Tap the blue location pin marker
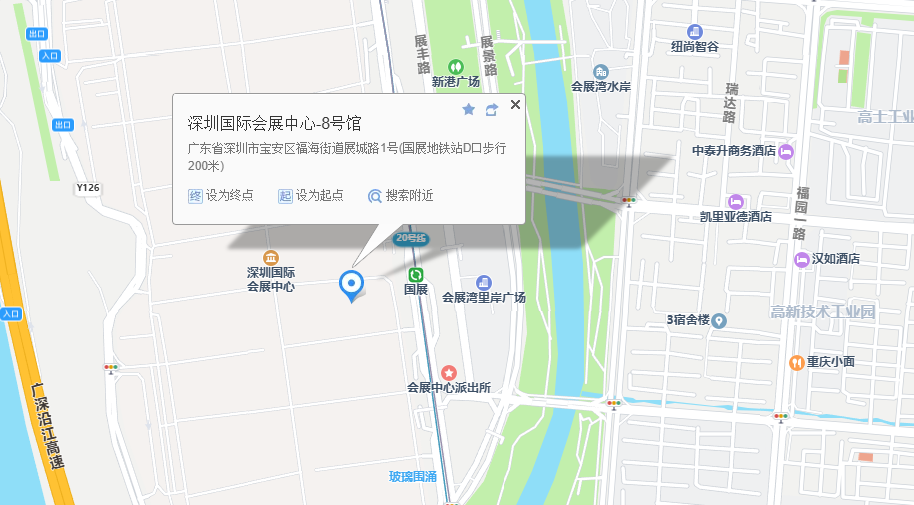 point(351,286)
